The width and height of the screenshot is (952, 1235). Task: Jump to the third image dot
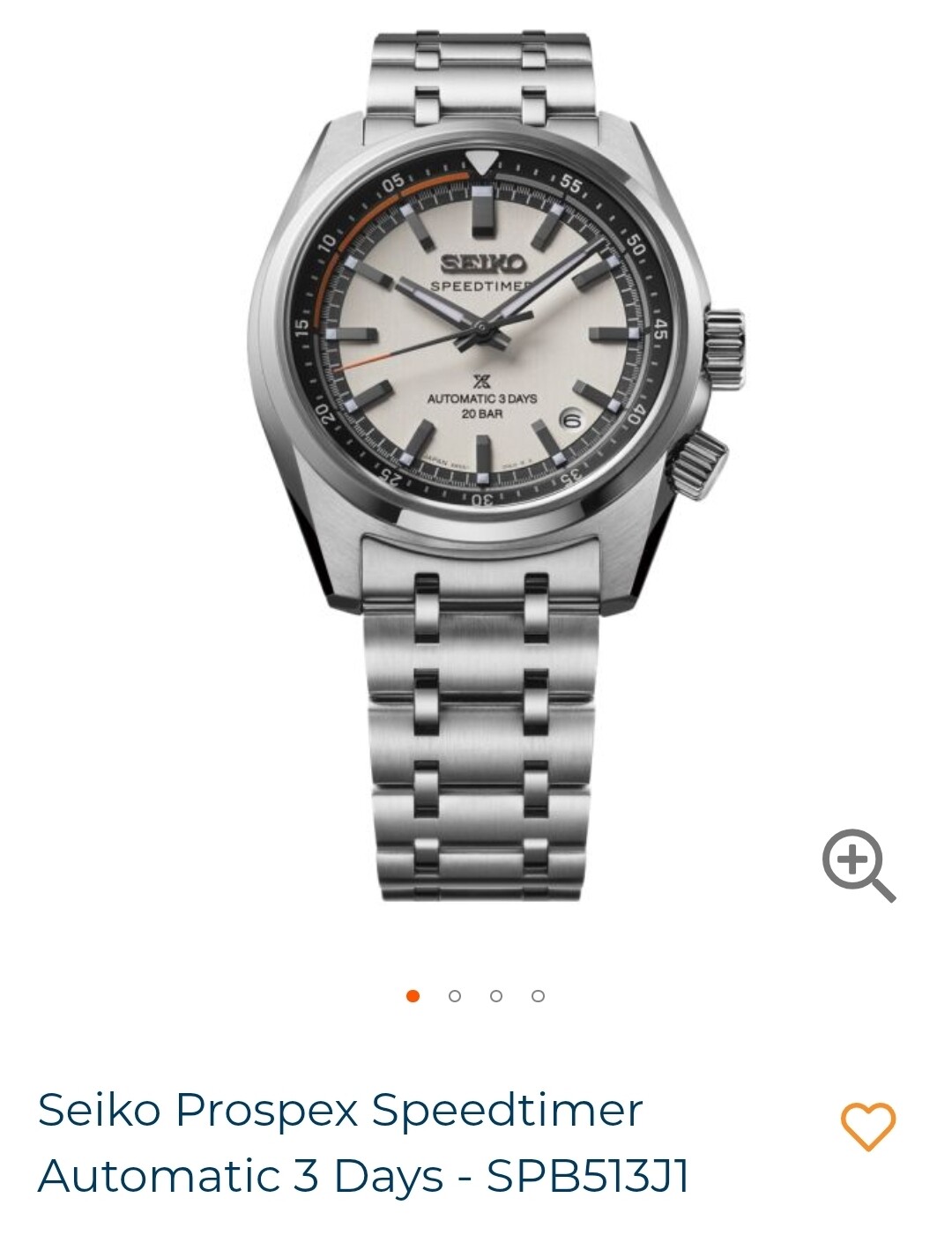pyautogui.click(x=496, y=996)
